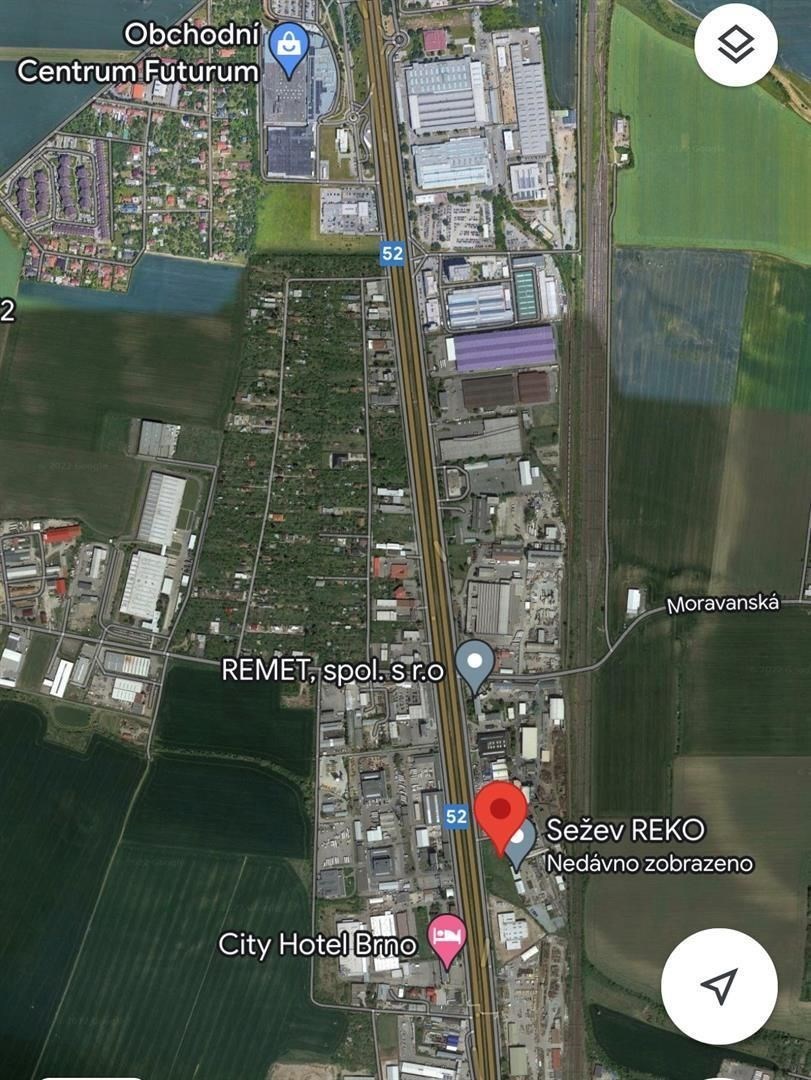The height and width of the screenshot is (1080, 811).
Task: Open the map layers selector
Action: (x=736, y=45)
